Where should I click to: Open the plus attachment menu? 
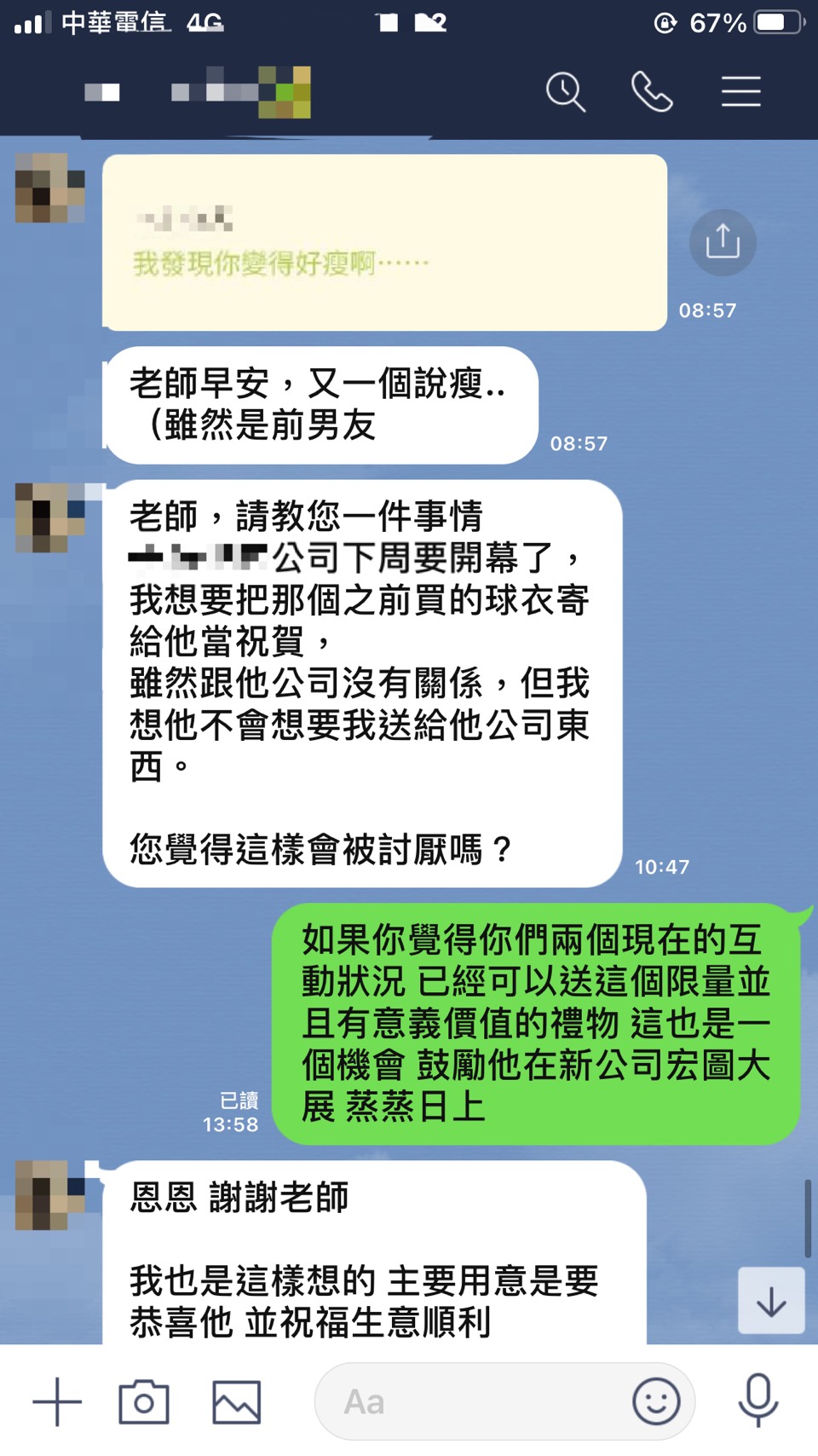[x=57, y=1401]
